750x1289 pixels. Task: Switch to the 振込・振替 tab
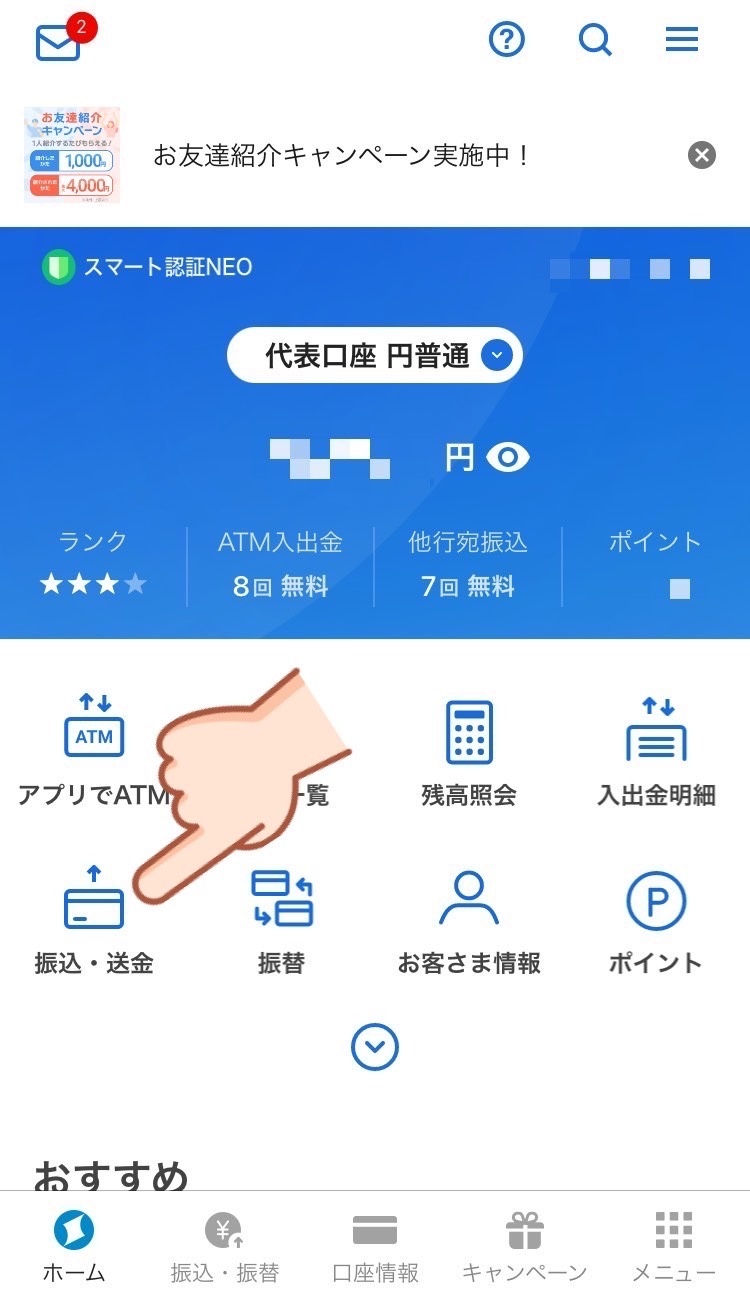tap(224, 1245)
